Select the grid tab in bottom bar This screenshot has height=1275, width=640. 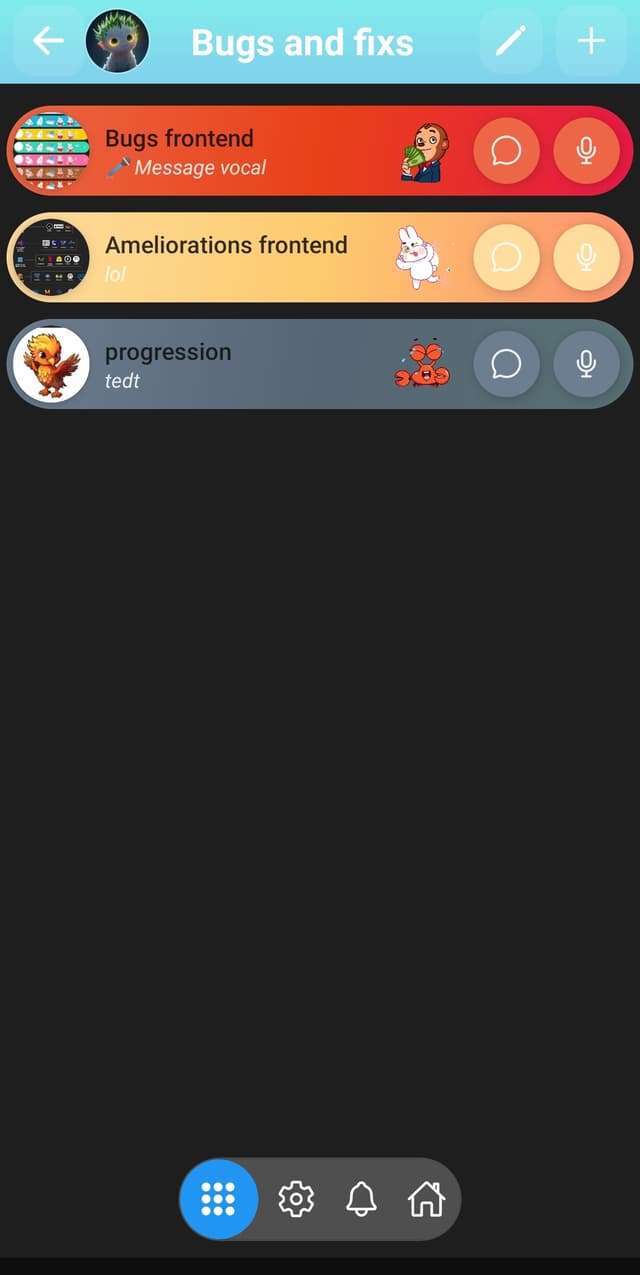point(218,1198)
